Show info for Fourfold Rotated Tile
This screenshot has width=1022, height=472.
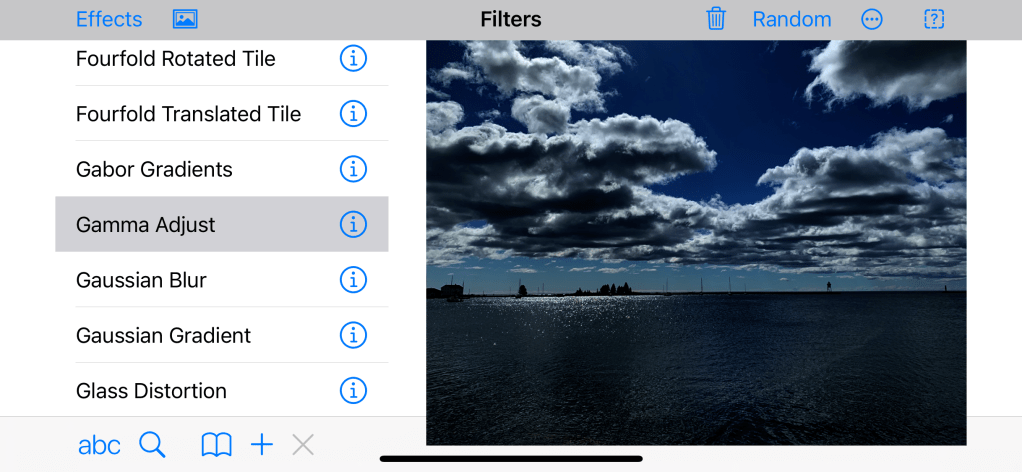tap(353, 59)
